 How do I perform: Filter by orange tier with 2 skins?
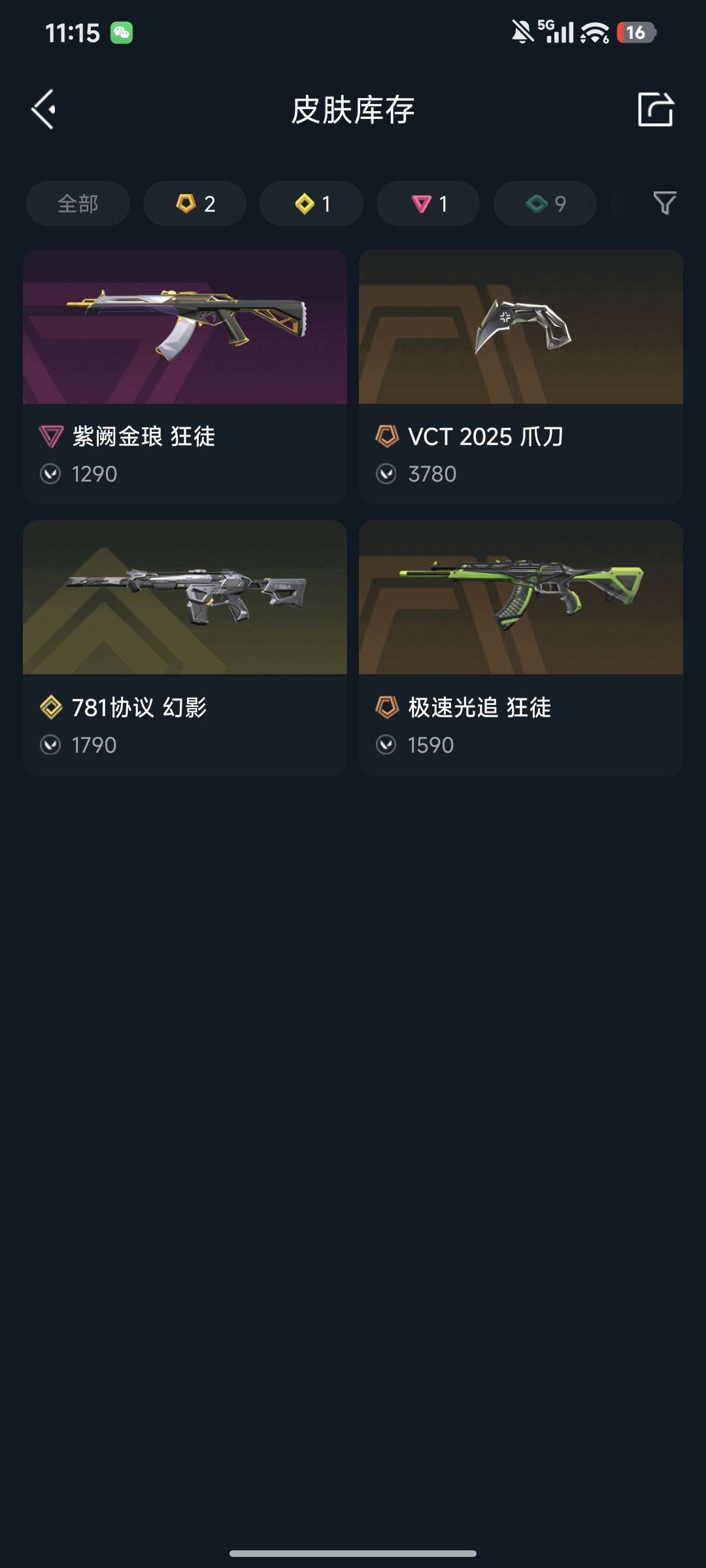(x=195, y=204)
